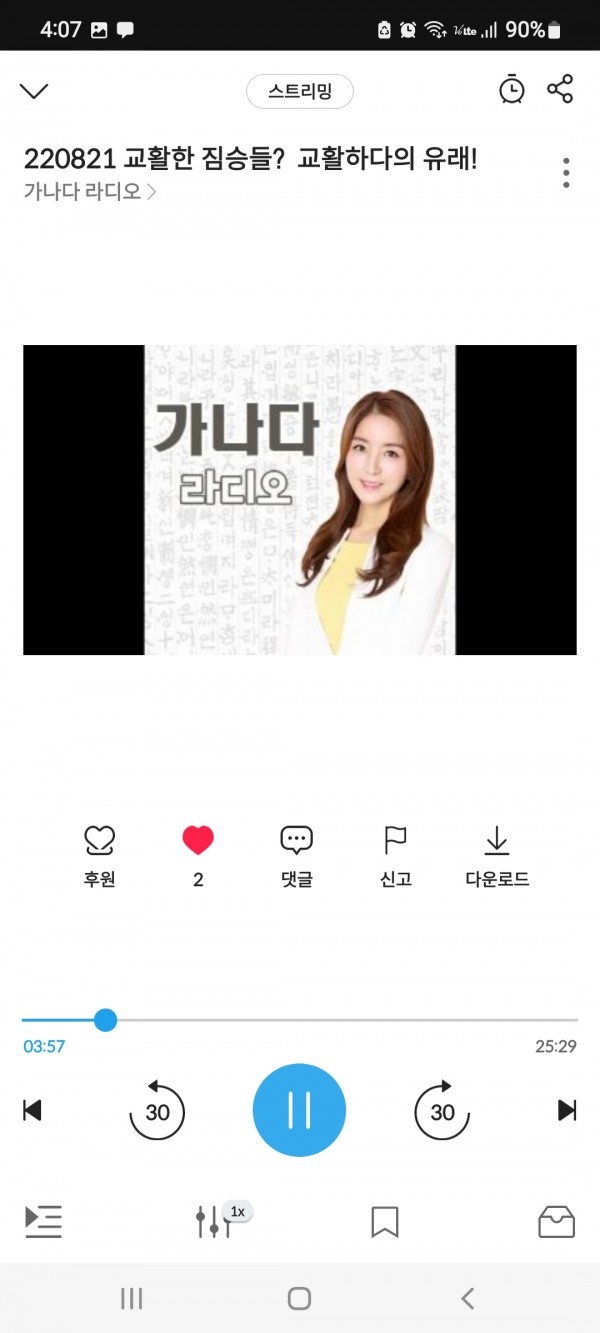Open the sleep timer

pyautogui.click(x=511, y=89)
